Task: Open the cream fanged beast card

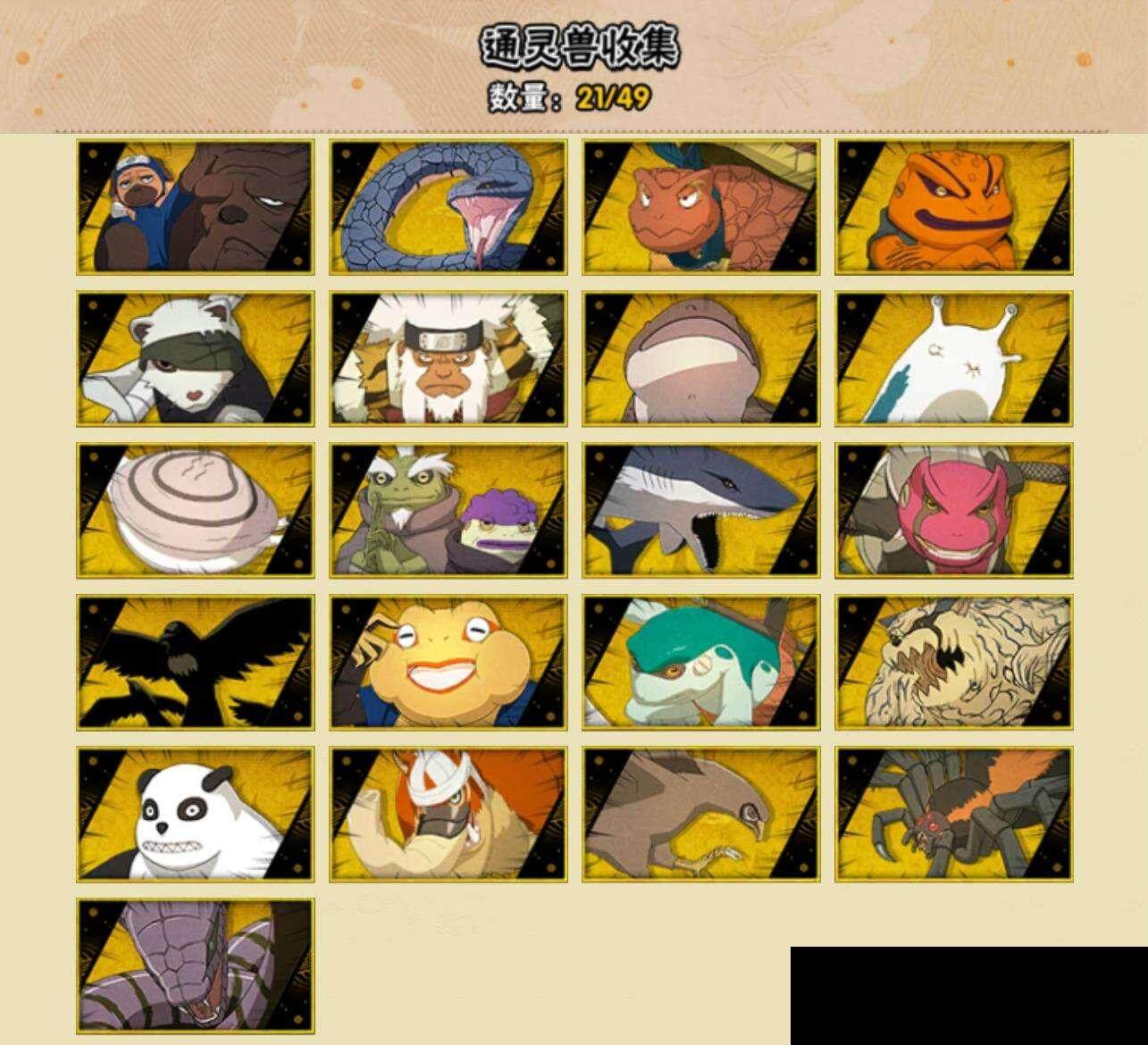Action: click(x=954, y=663)
